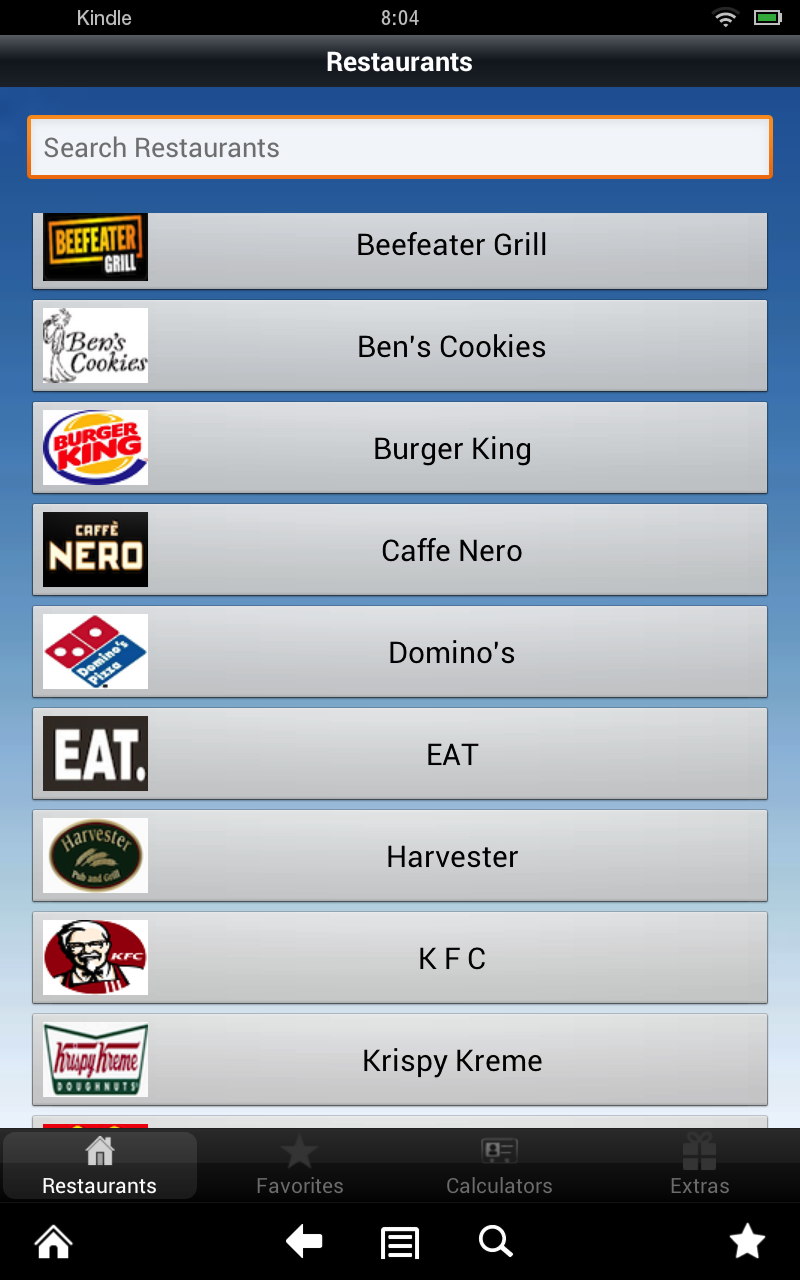This screenshot has height=1280, width=800.
Task: Tap the K F C row
Action: tap(400, 958)
